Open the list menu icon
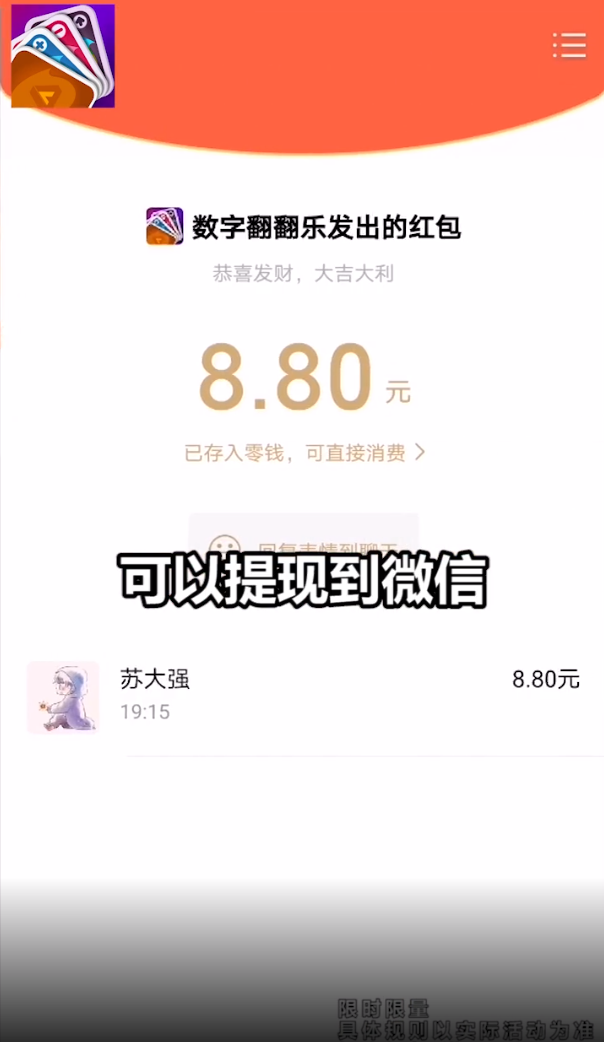The height and width of the screenshot is (1042, 604). [x=569, y=45]
